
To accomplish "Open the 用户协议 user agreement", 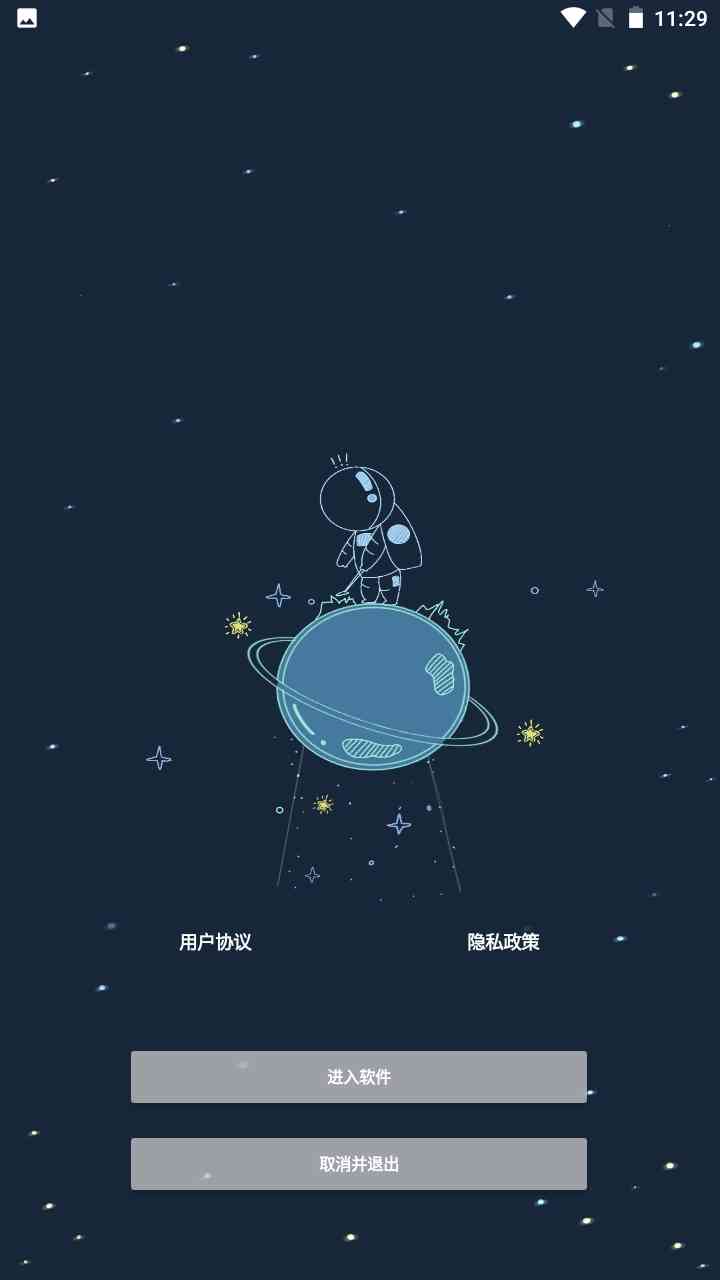I will (x=215, y=942).
